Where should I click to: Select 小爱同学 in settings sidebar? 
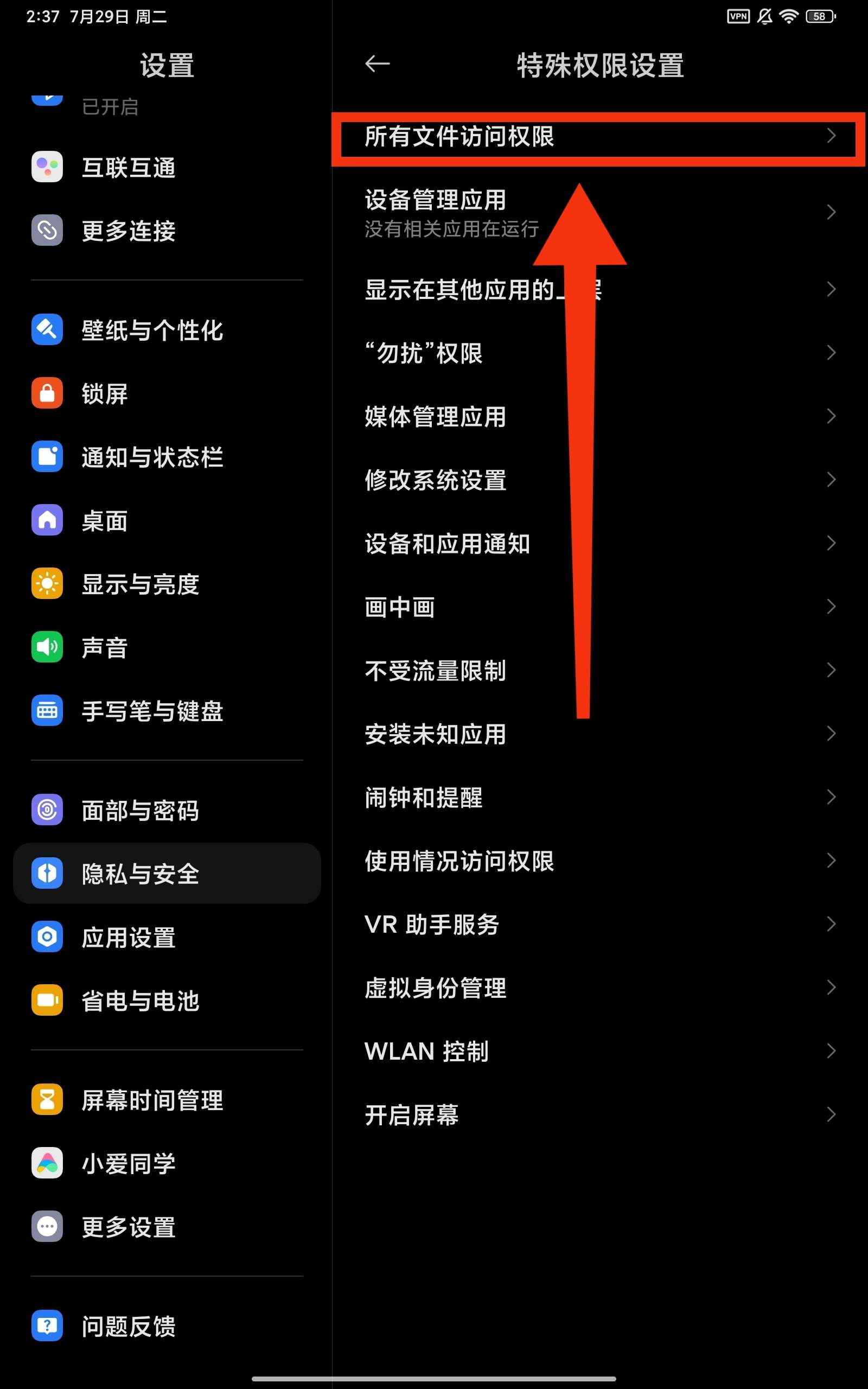[129, 1163]
